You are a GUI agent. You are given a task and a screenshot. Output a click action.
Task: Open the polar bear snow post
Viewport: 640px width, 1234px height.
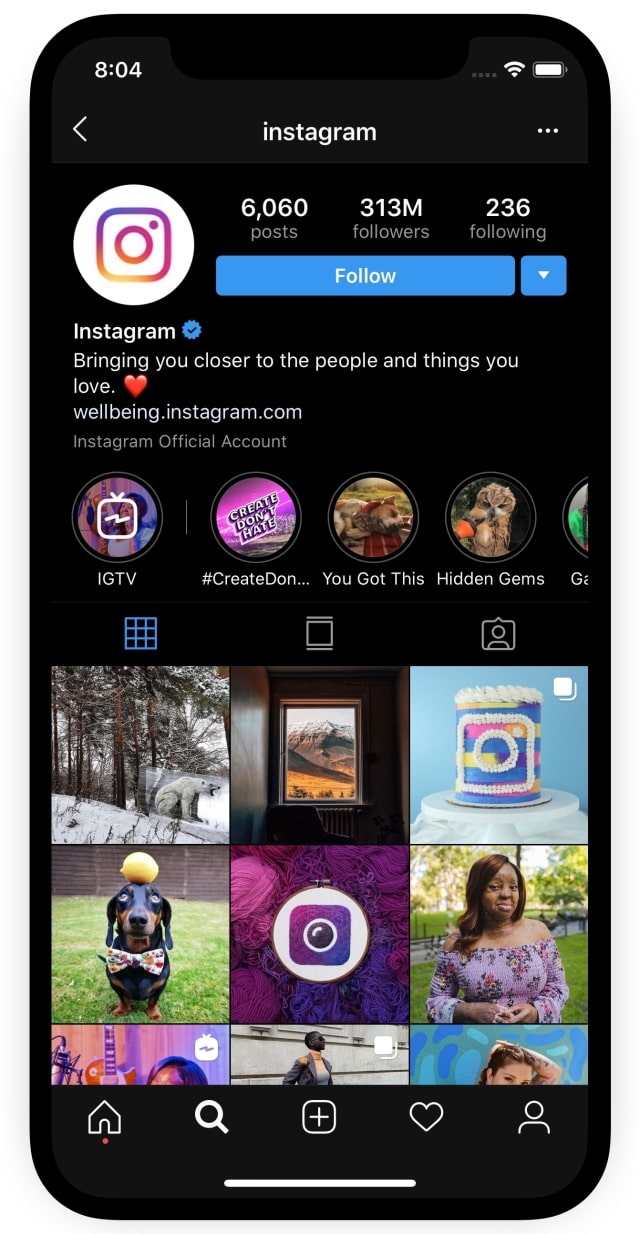click(x=140, y=755)
